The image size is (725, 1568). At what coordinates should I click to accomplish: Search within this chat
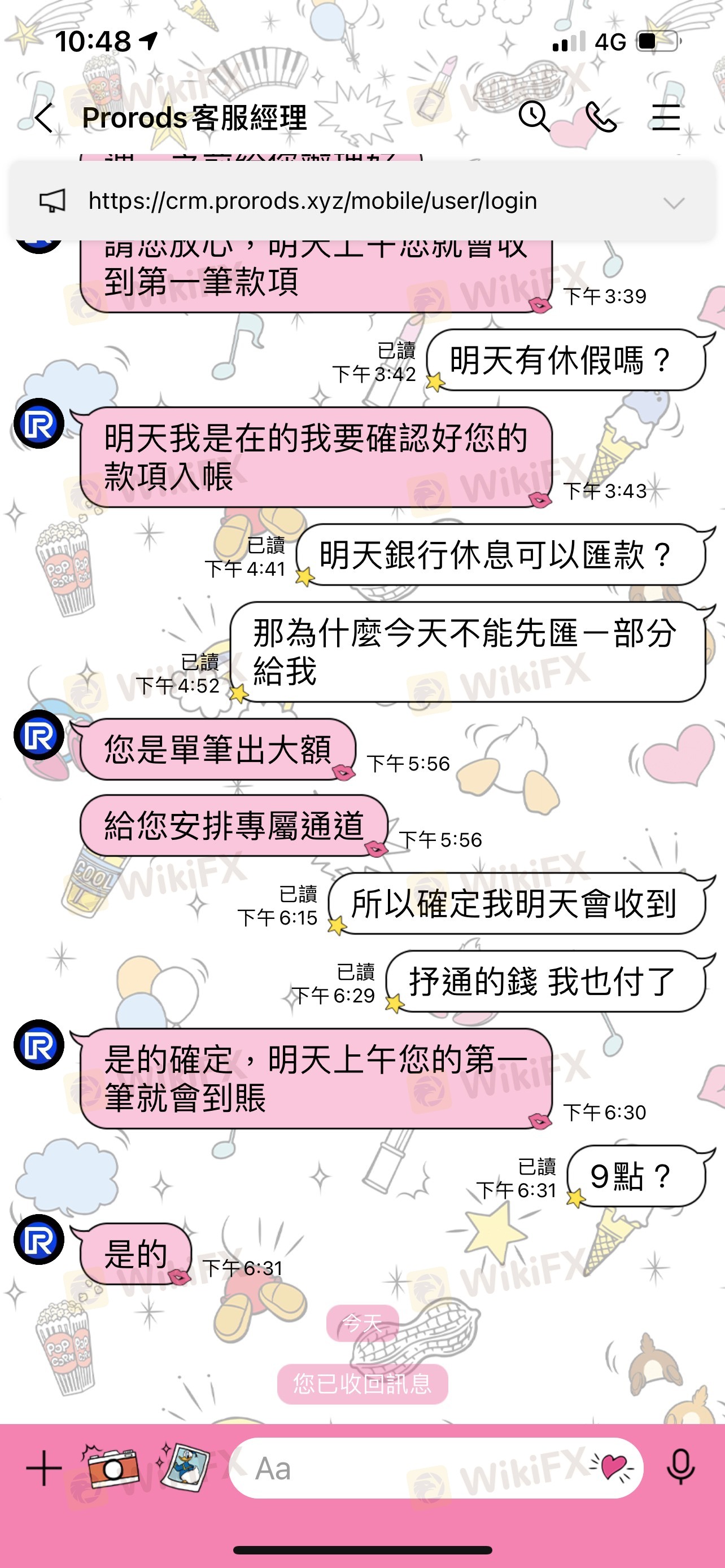(534, 116)
